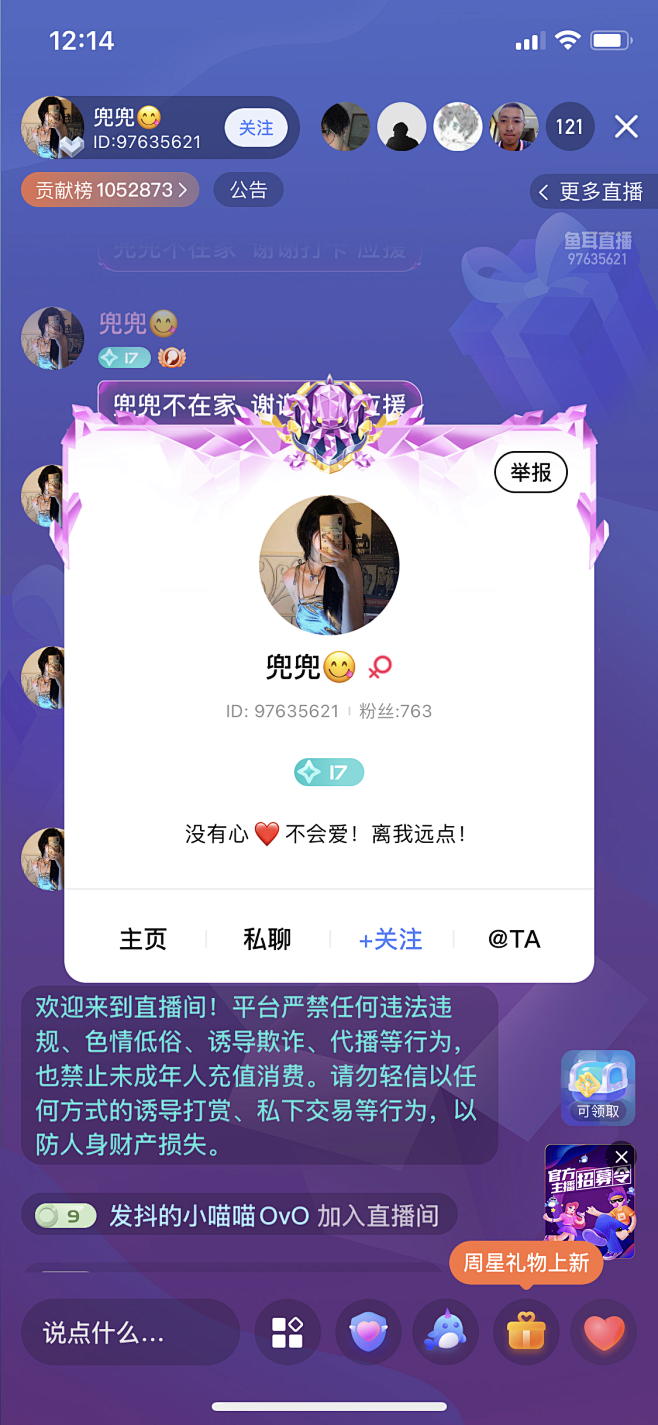Mention the user with @TA
This screenshot has height=1425, width=658.
(514, 939)
